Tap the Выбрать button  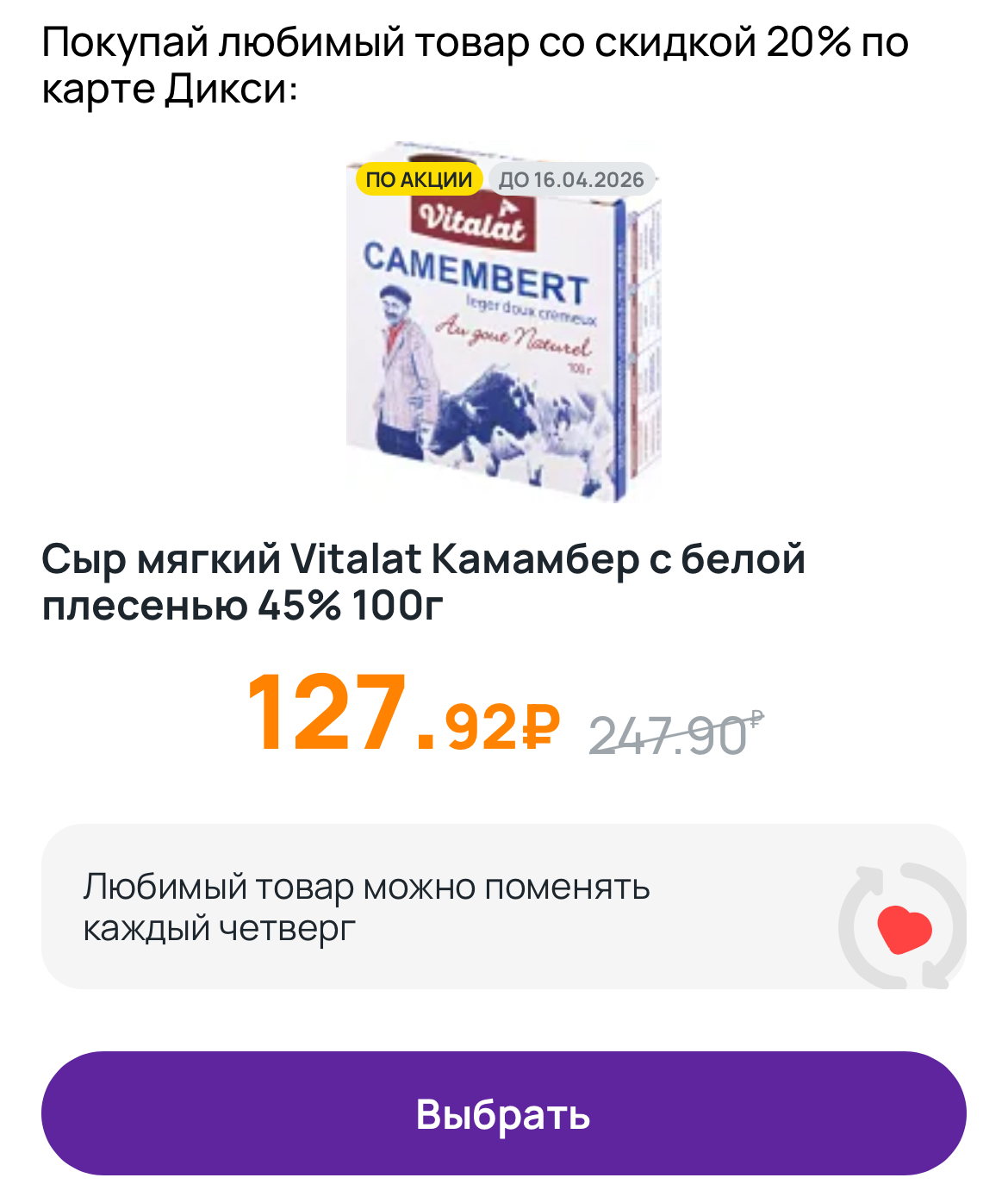[x=503, y=1112]
